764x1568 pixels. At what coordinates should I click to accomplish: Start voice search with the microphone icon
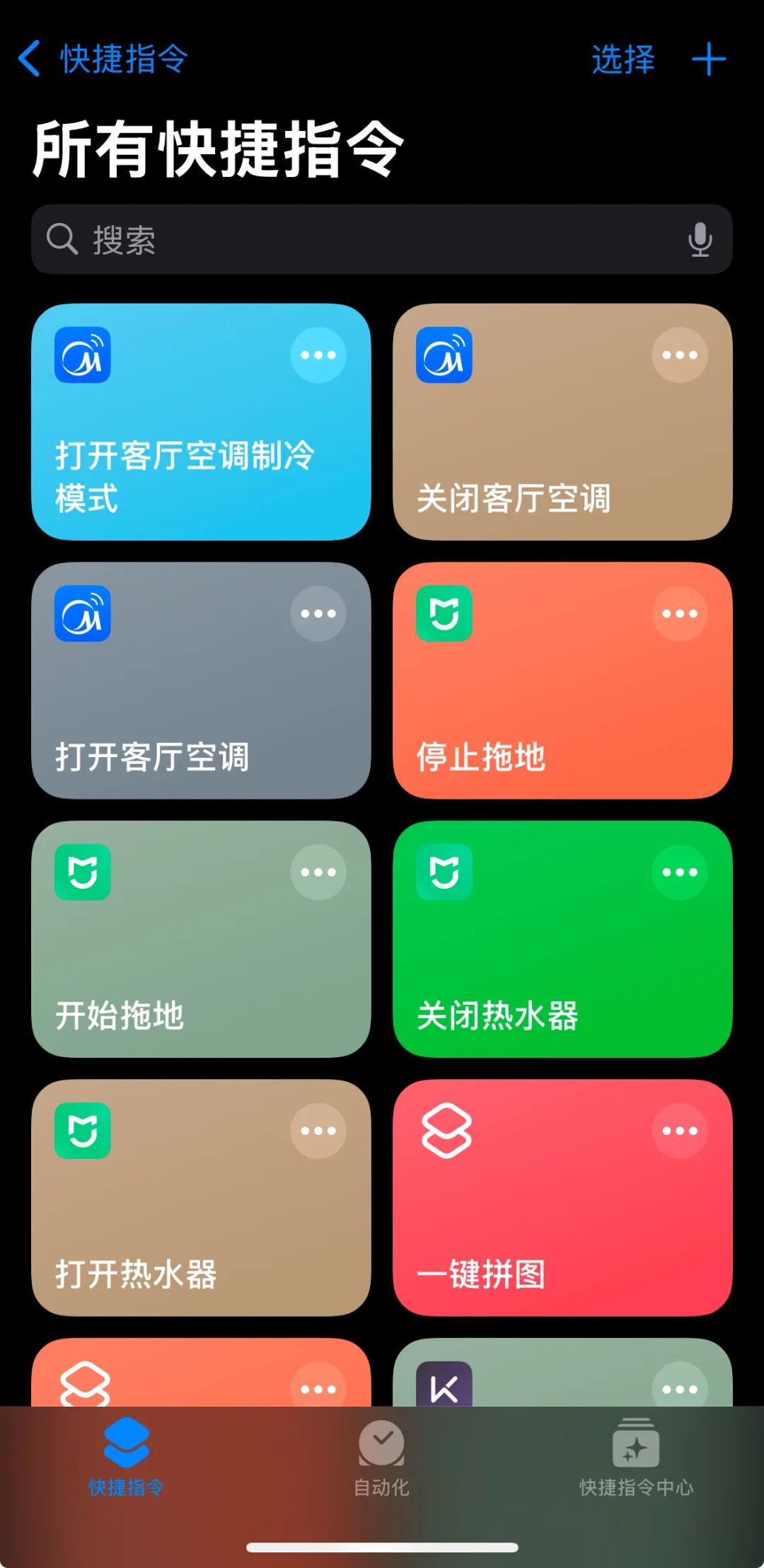pos(700,240)
